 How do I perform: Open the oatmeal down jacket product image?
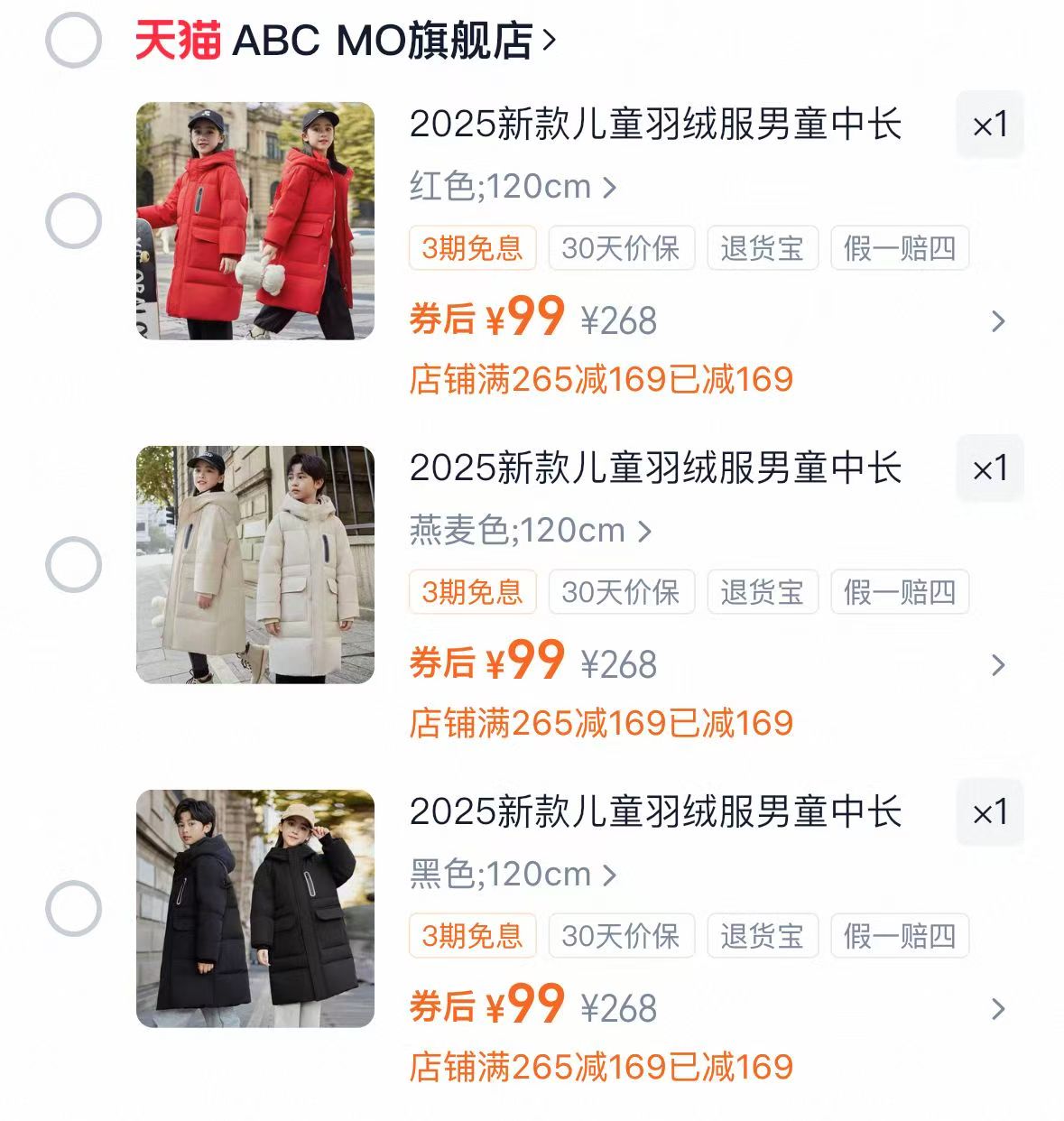point(255,565)
